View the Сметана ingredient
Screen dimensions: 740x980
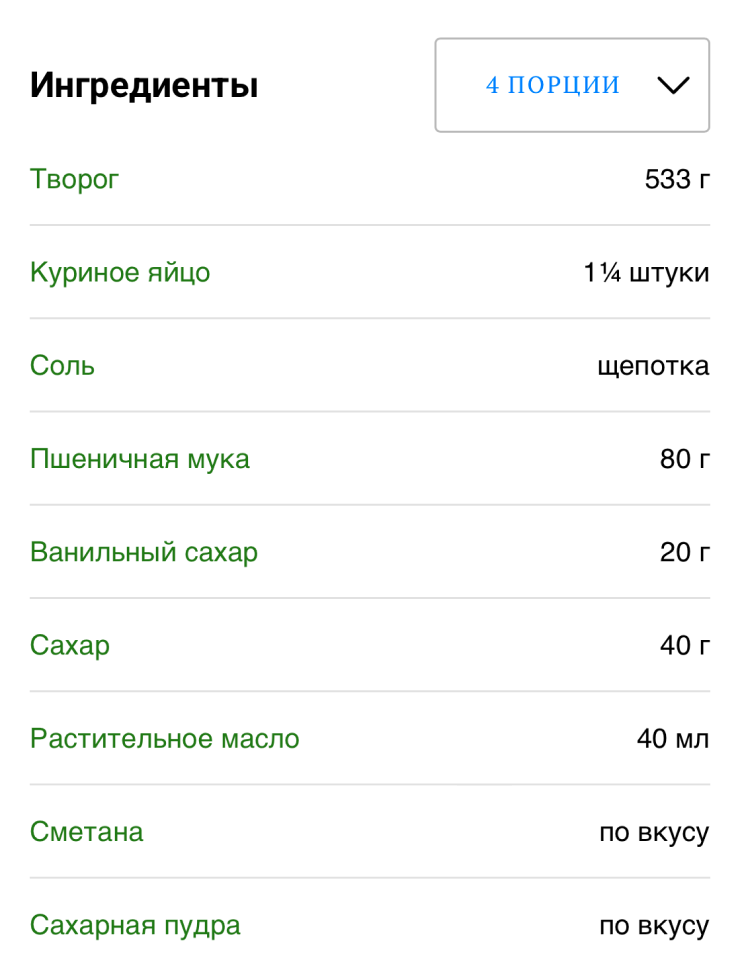click(x=87, y=832)
